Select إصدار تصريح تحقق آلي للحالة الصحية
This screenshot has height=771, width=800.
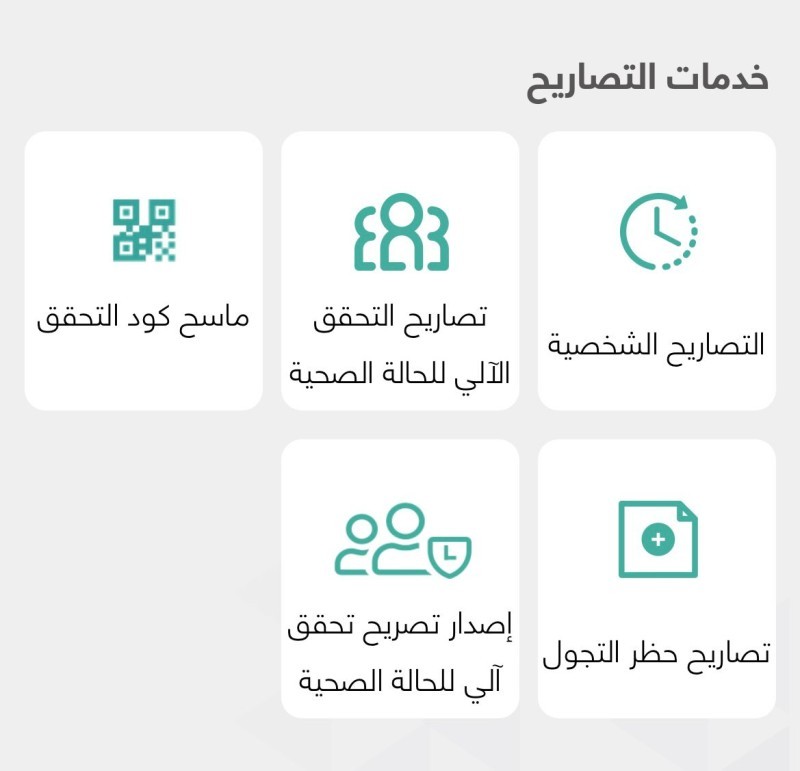coord(400,578)
